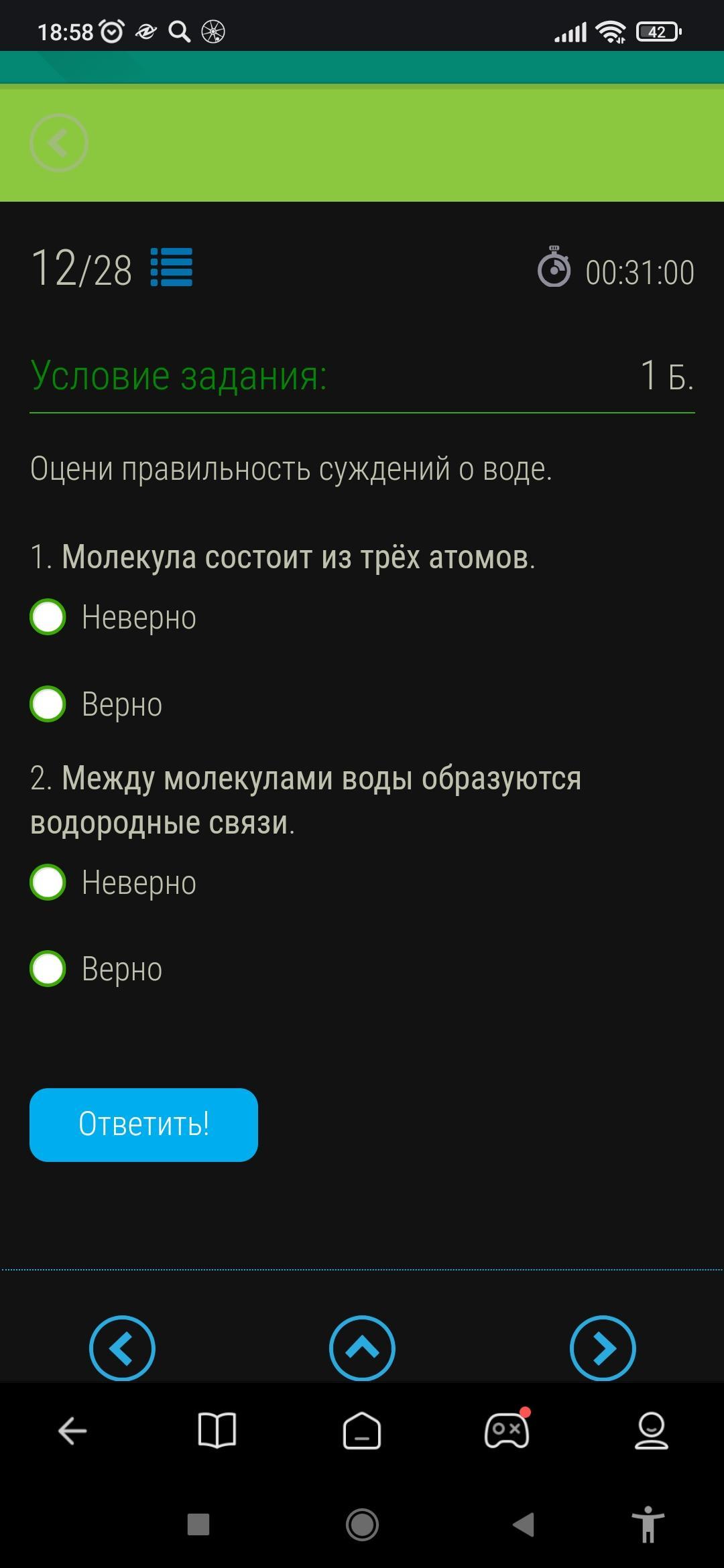
Task: Open the gamepad icon in bottom bar
Action: [507, 1430]
